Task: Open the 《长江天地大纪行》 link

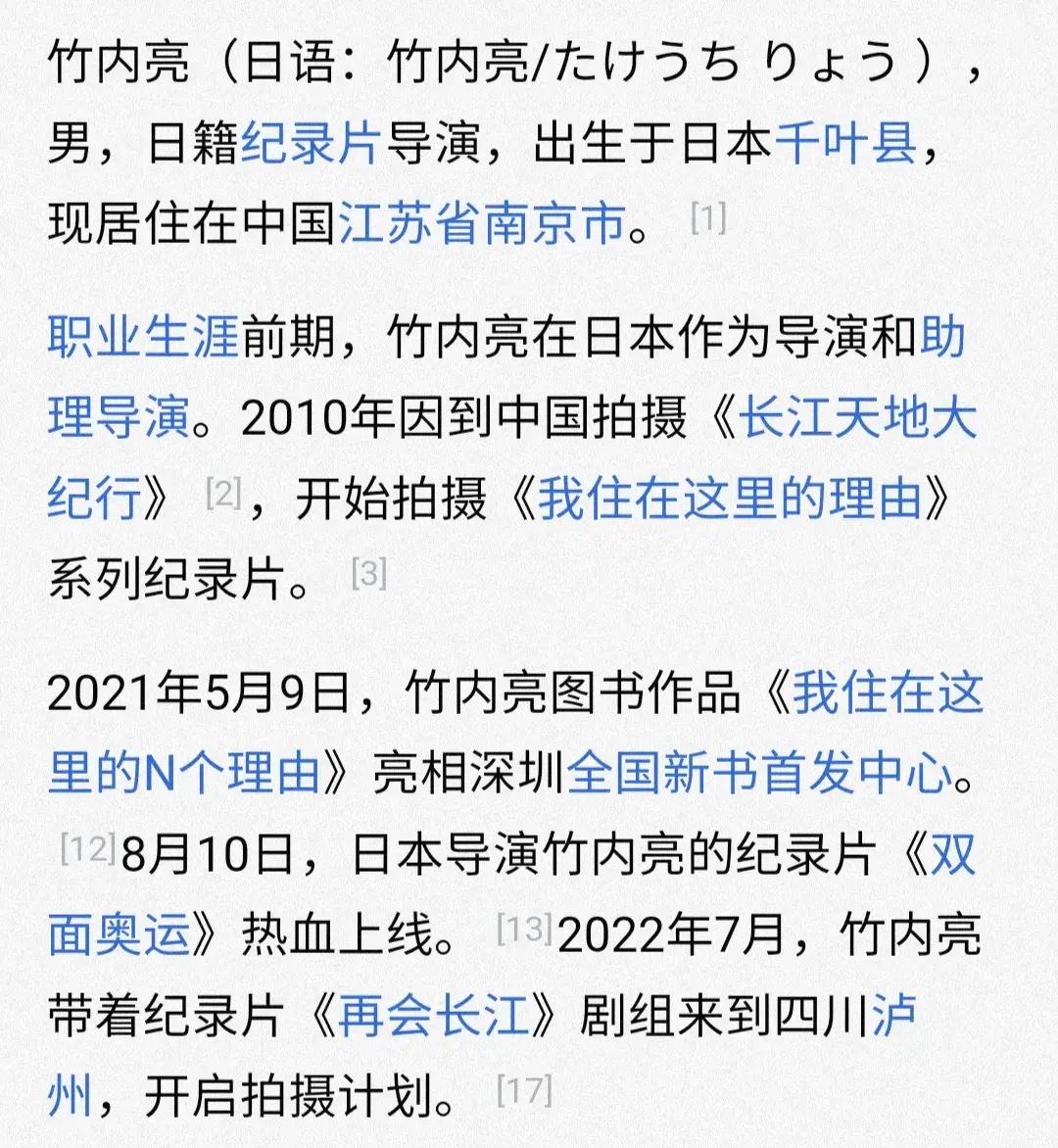Action: [x=857, y=417]
